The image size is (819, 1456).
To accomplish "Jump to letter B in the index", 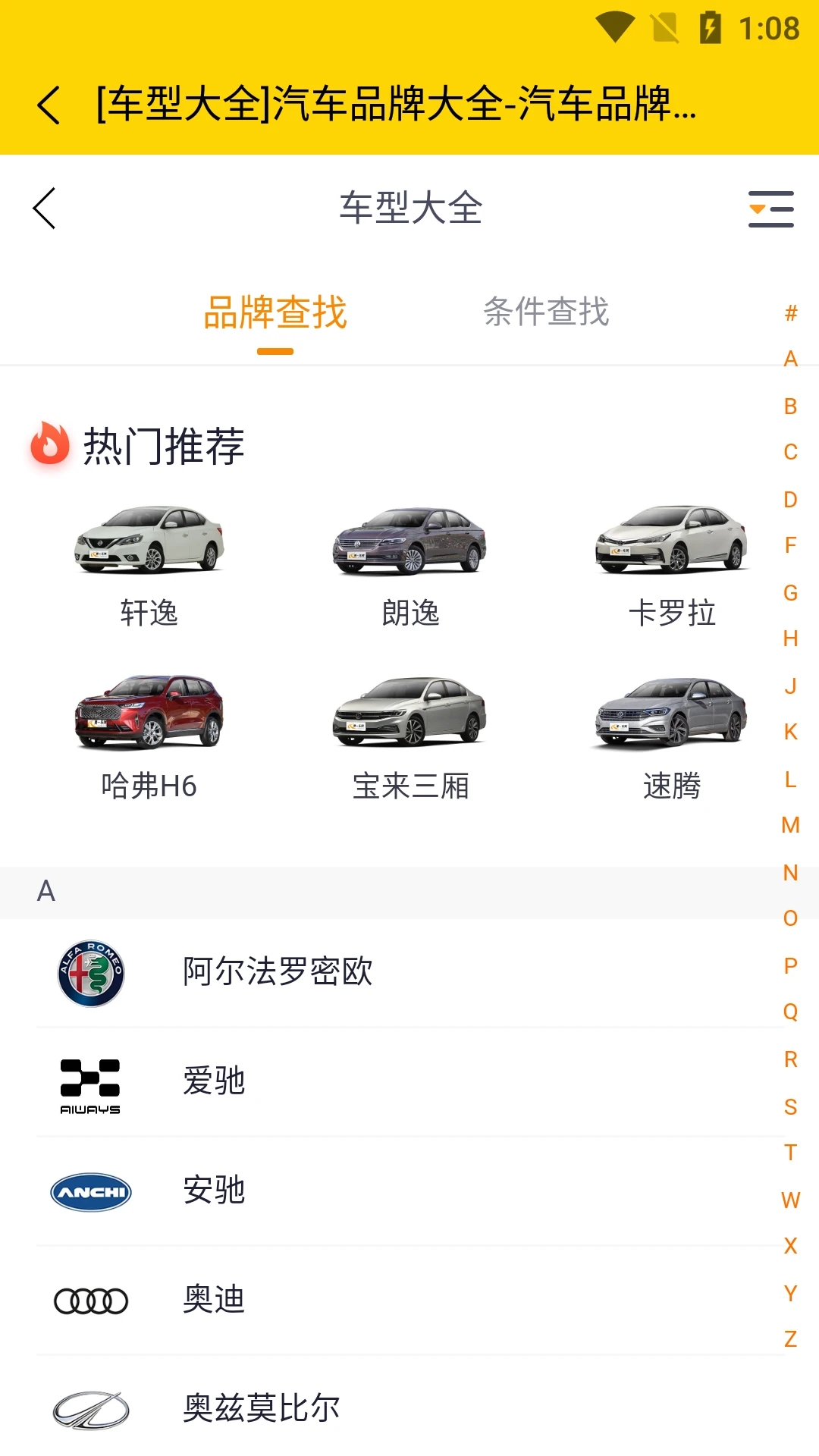I will point(790,406).
